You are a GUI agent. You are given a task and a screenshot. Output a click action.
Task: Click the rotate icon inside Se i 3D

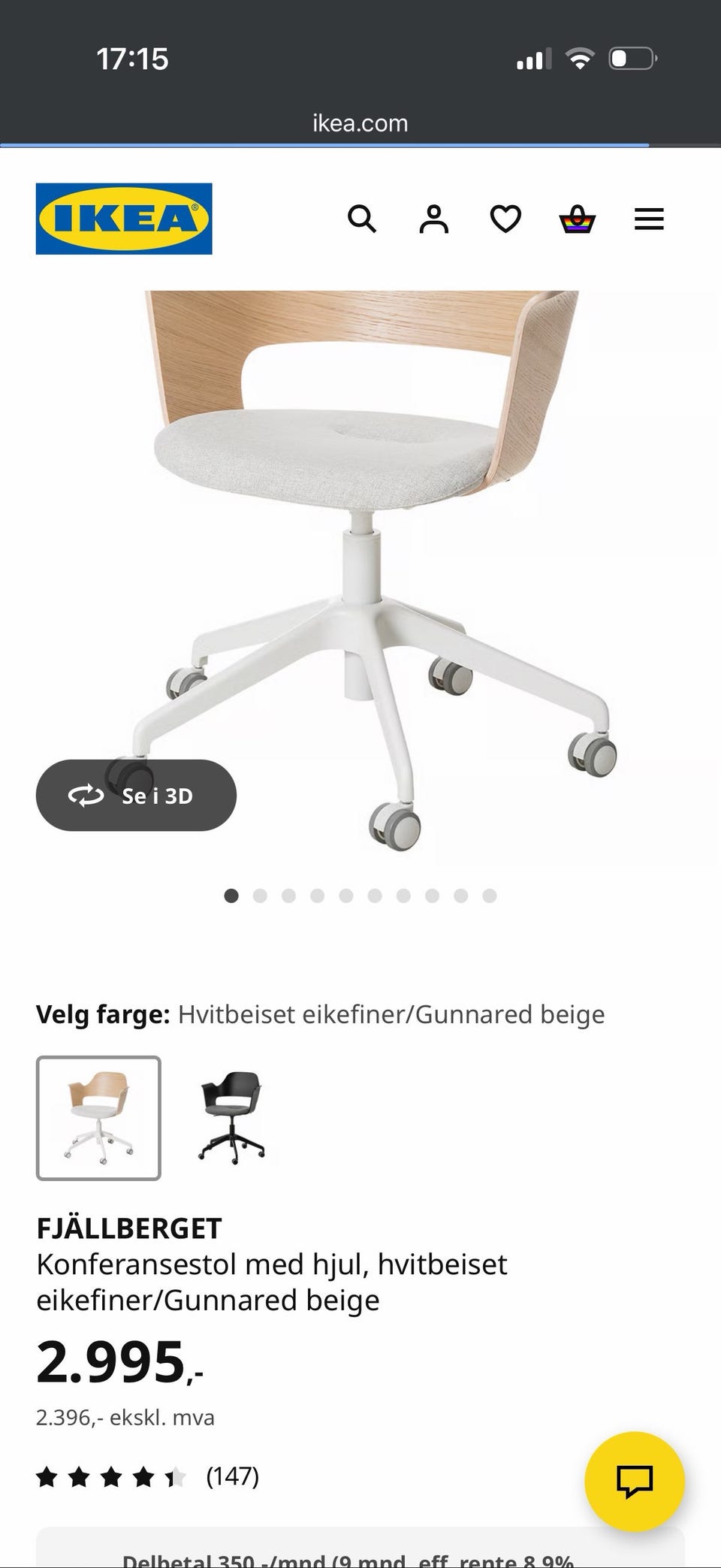point(88,795)
